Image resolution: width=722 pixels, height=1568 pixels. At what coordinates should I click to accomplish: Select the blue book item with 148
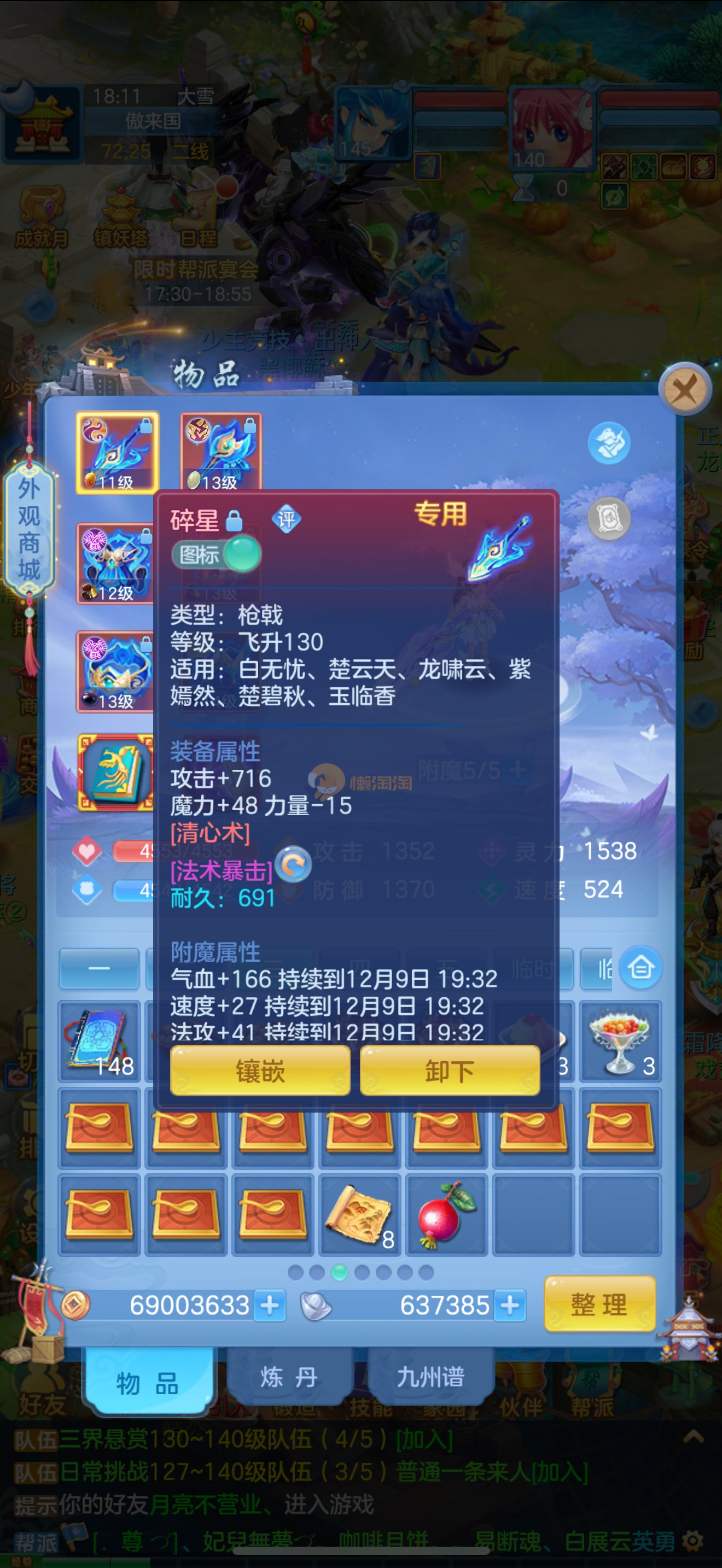[x=99, y=1040]
